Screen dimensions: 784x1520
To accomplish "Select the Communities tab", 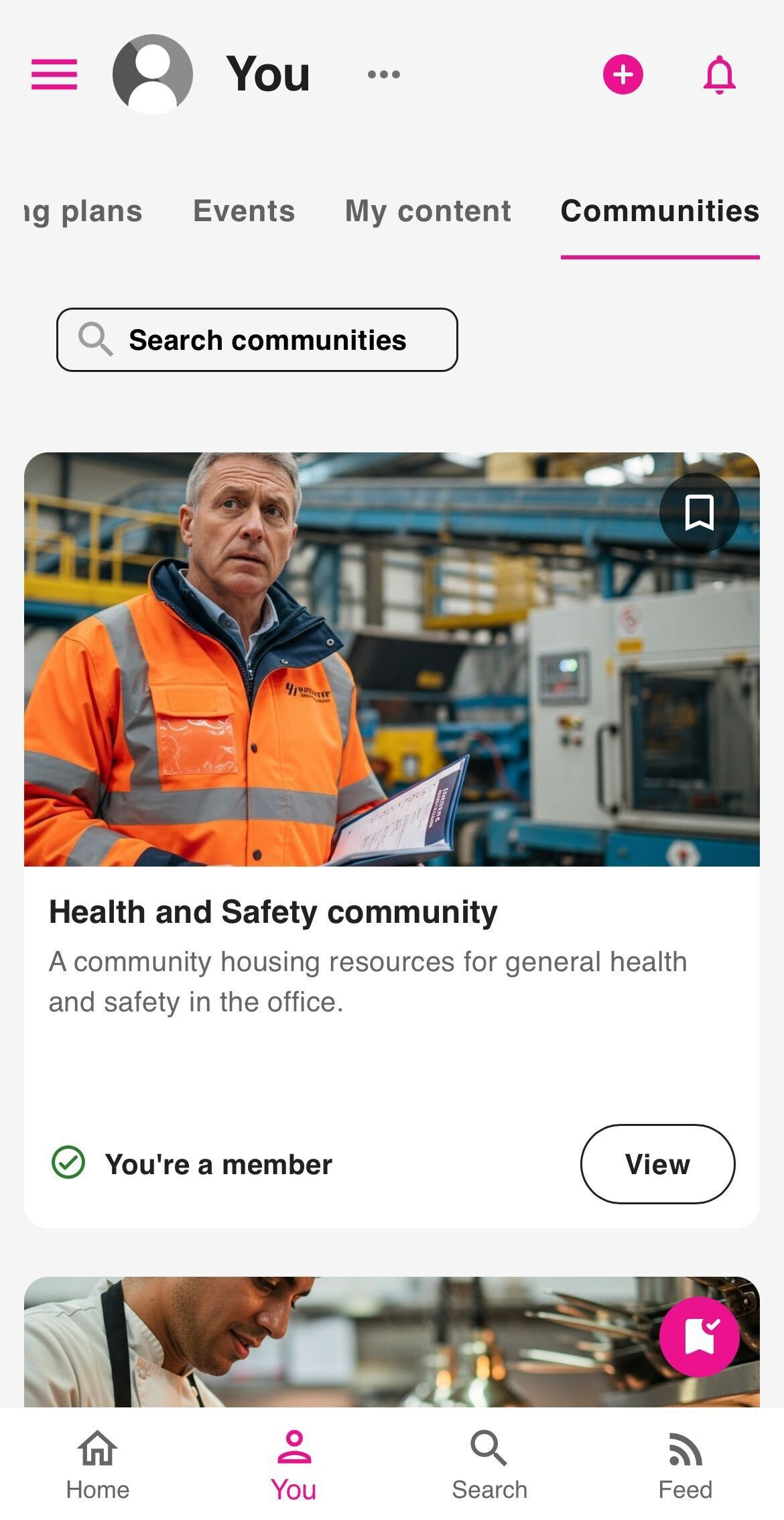I will (659, 211).
